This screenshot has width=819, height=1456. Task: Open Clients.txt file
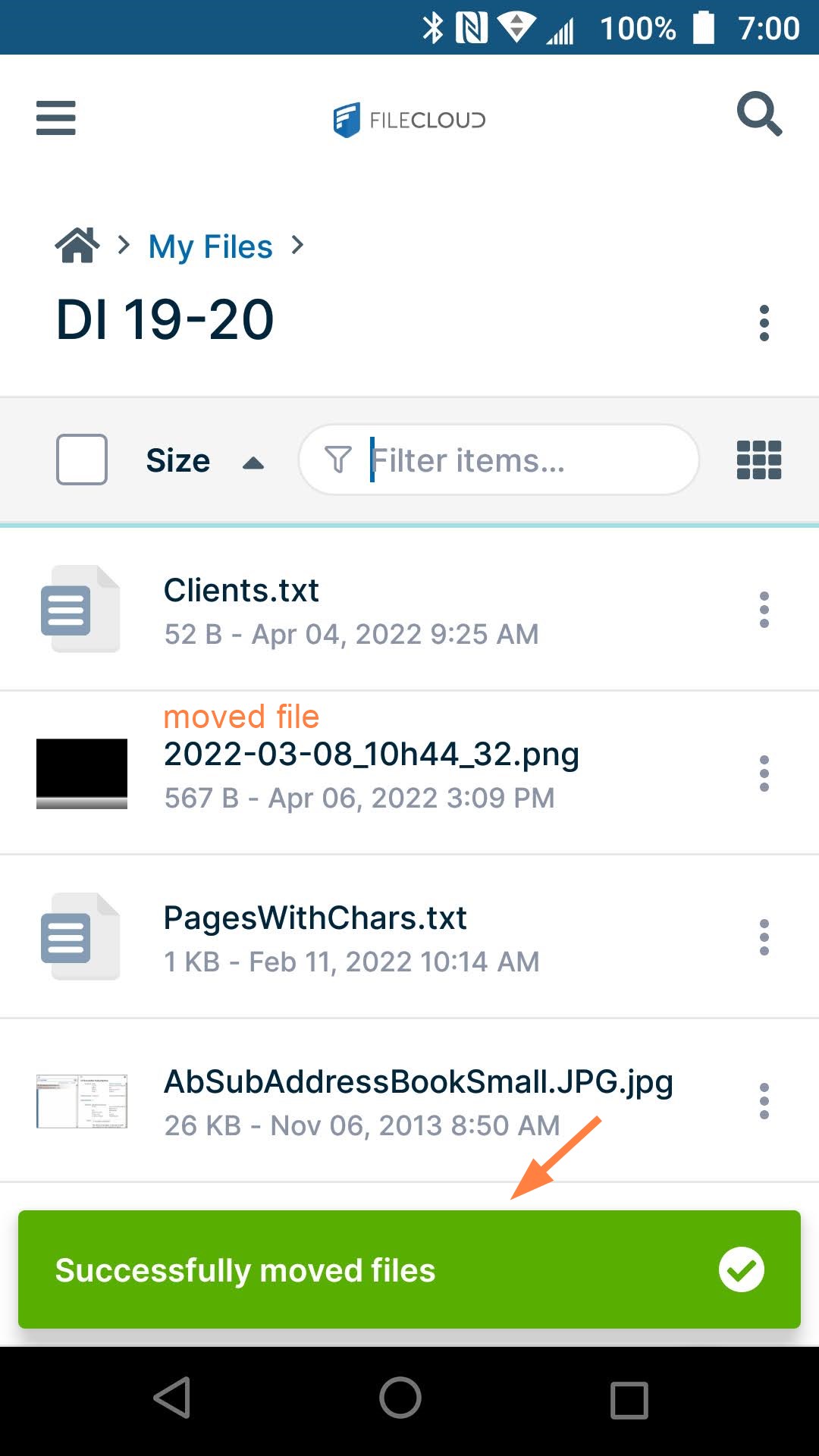click(241, 591)
